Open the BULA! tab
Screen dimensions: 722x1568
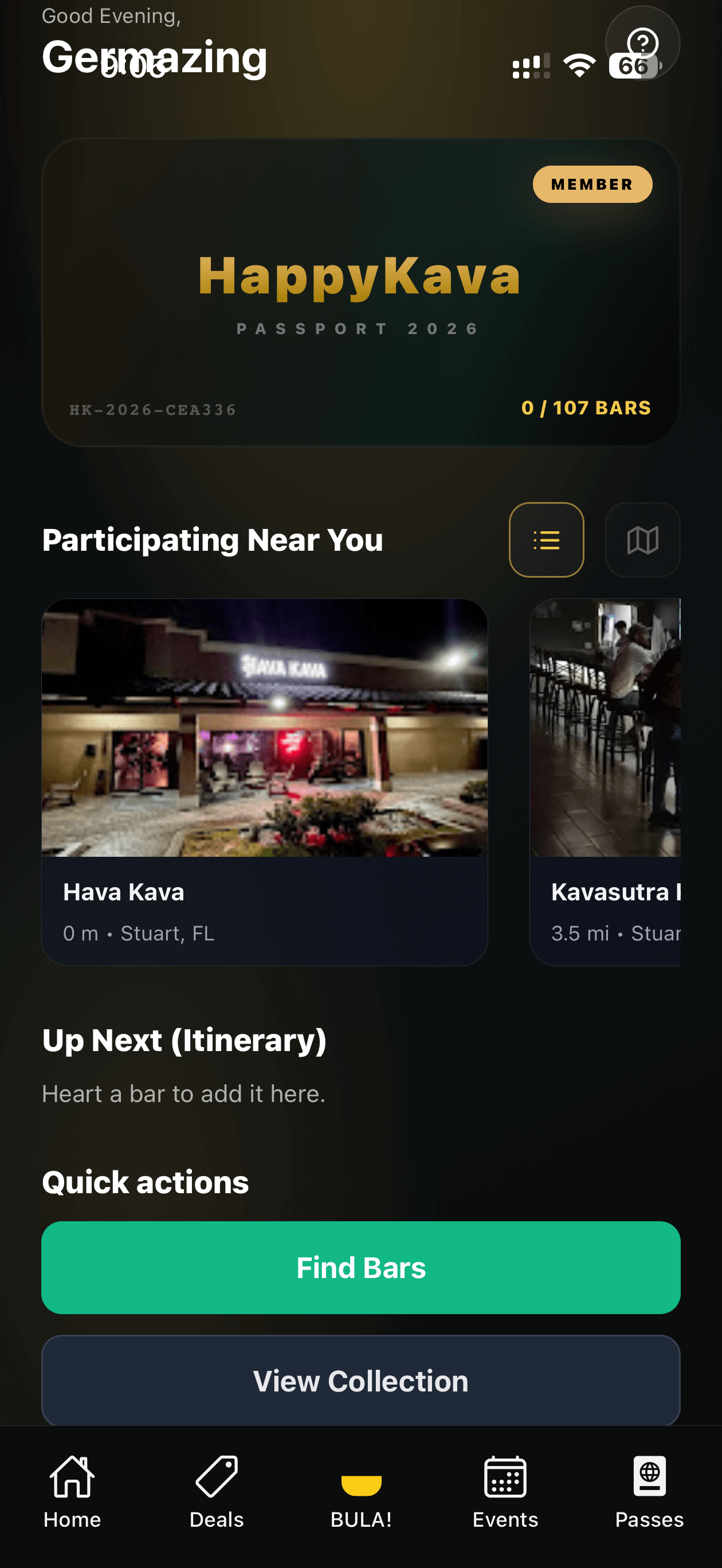click(x=361, y=1492)
